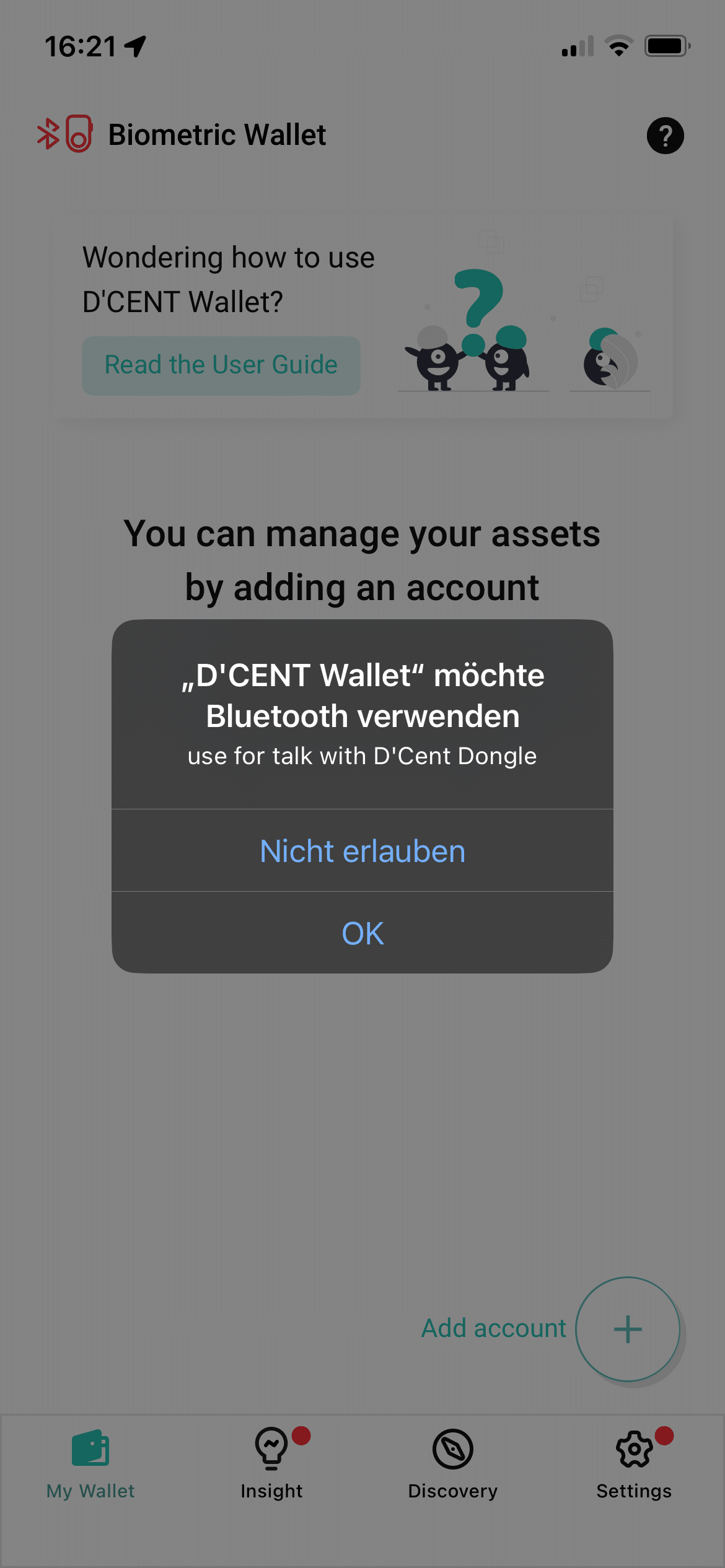725x1568 pixels.
Task: Open the help question mark icon
Action: point(666,135)
